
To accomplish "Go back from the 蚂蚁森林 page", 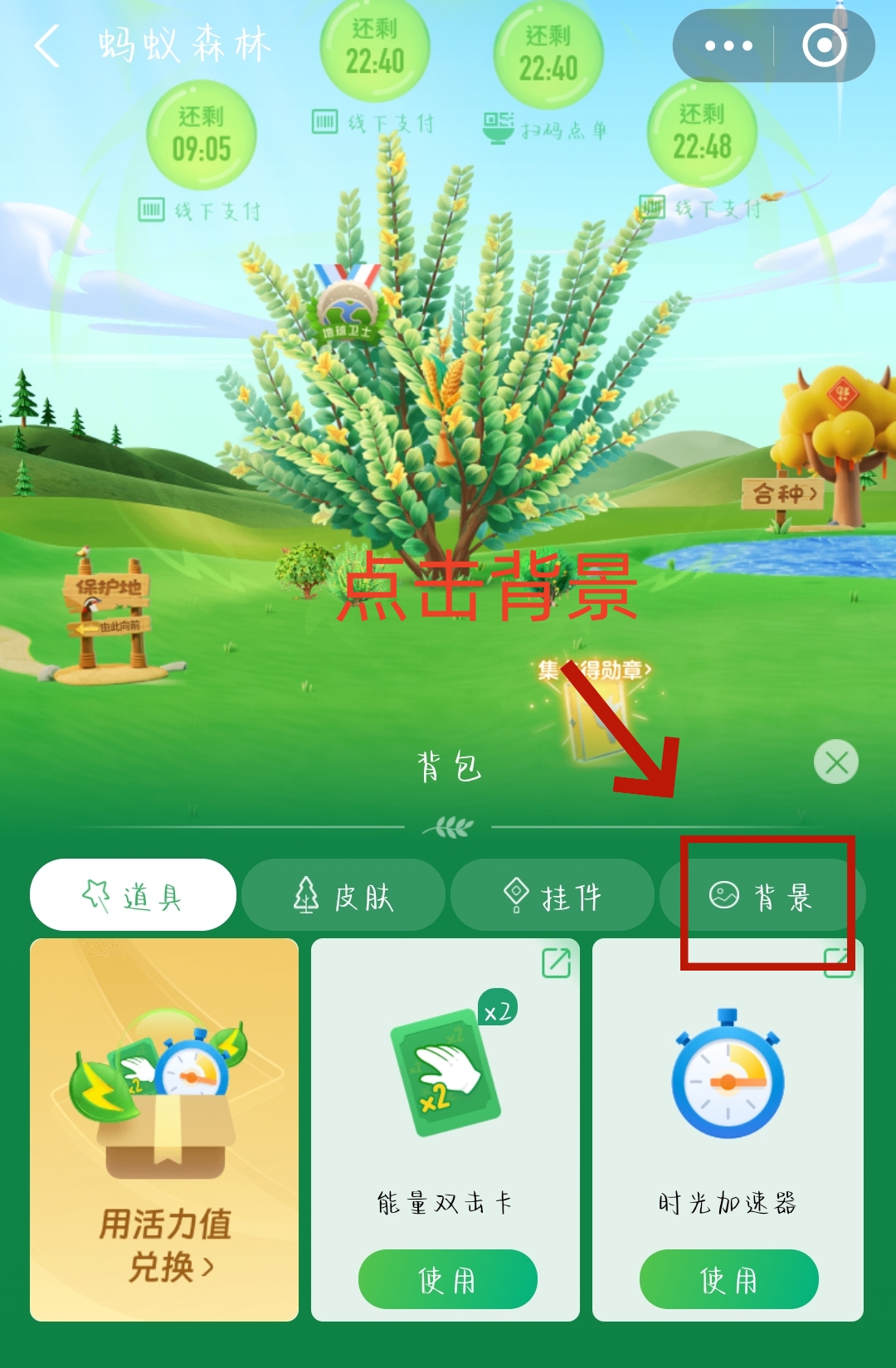I will coord(47,46).
